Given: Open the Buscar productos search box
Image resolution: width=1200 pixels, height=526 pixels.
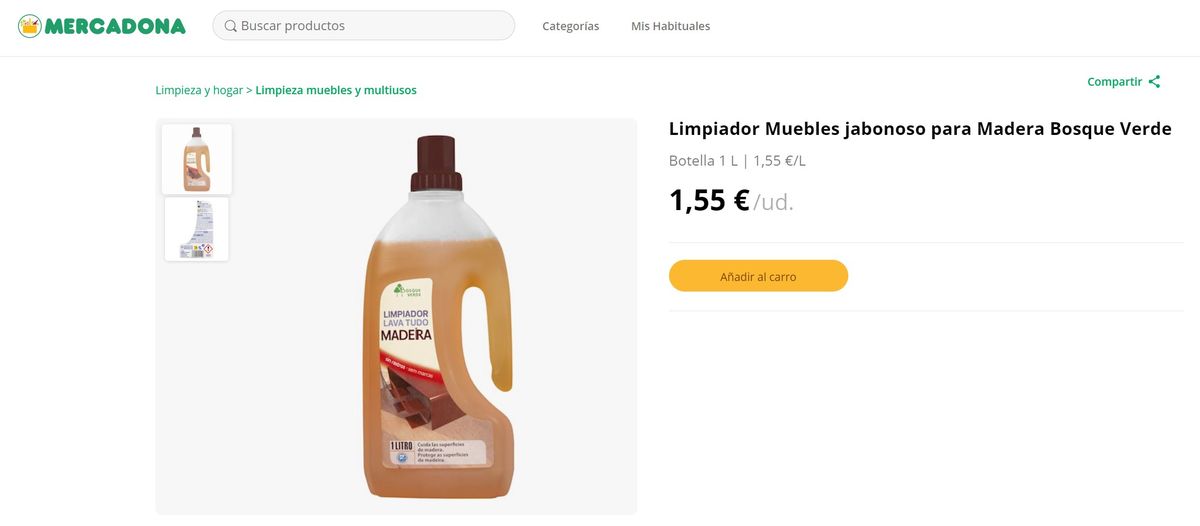Looking at the screenshot, I should coord(363,26).
